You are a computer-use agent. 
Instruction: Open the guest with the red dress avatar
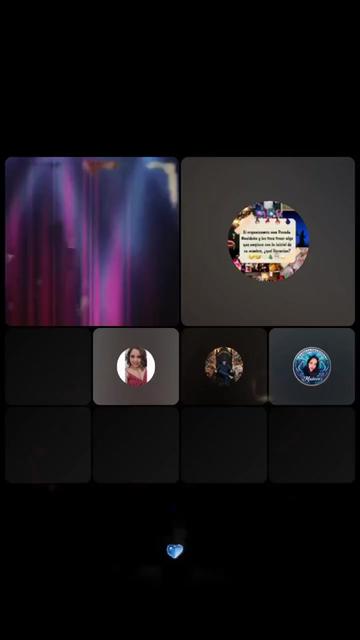tap(136, 366)
